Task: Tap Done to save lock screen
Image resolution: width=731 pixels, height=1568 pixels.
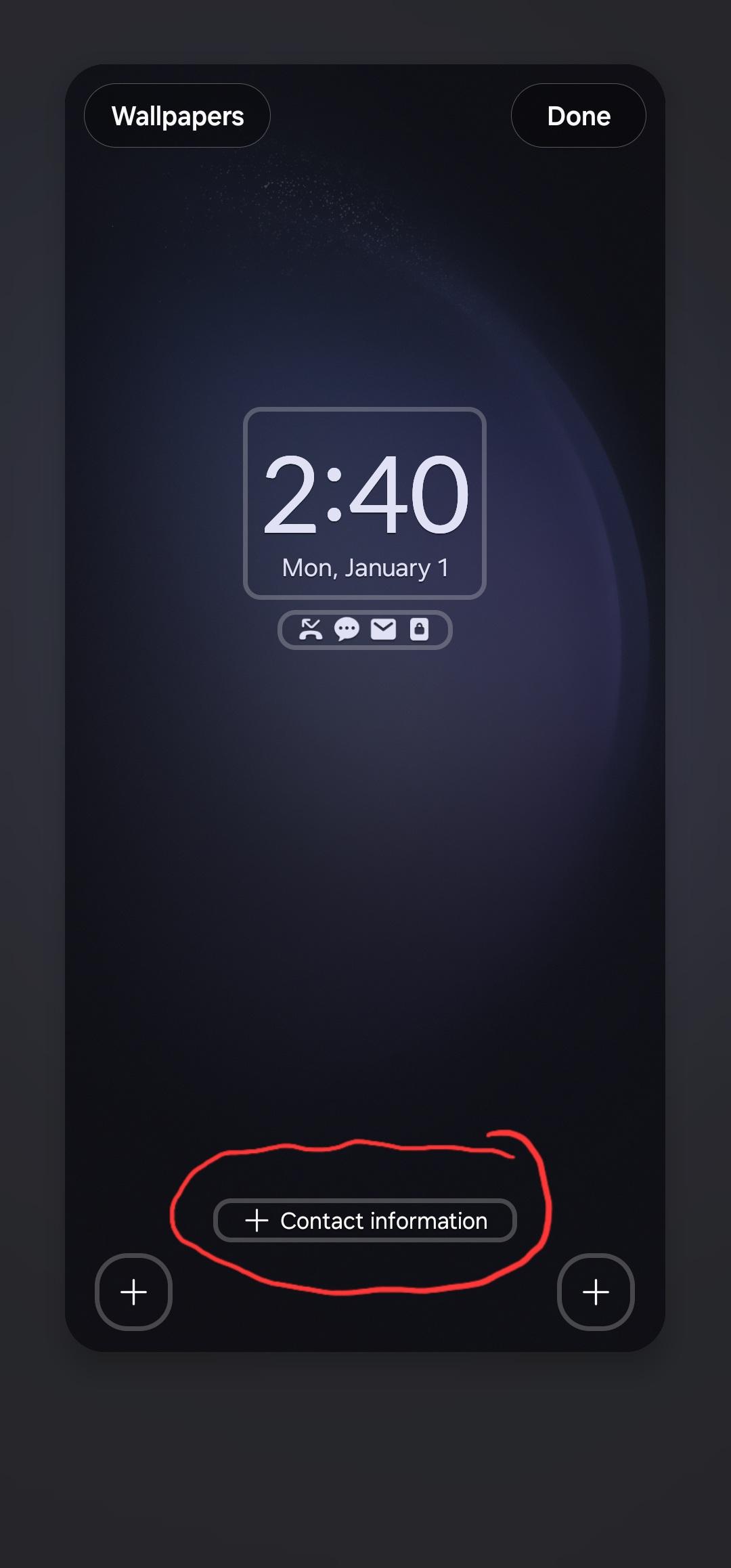Action: [578, 116]
